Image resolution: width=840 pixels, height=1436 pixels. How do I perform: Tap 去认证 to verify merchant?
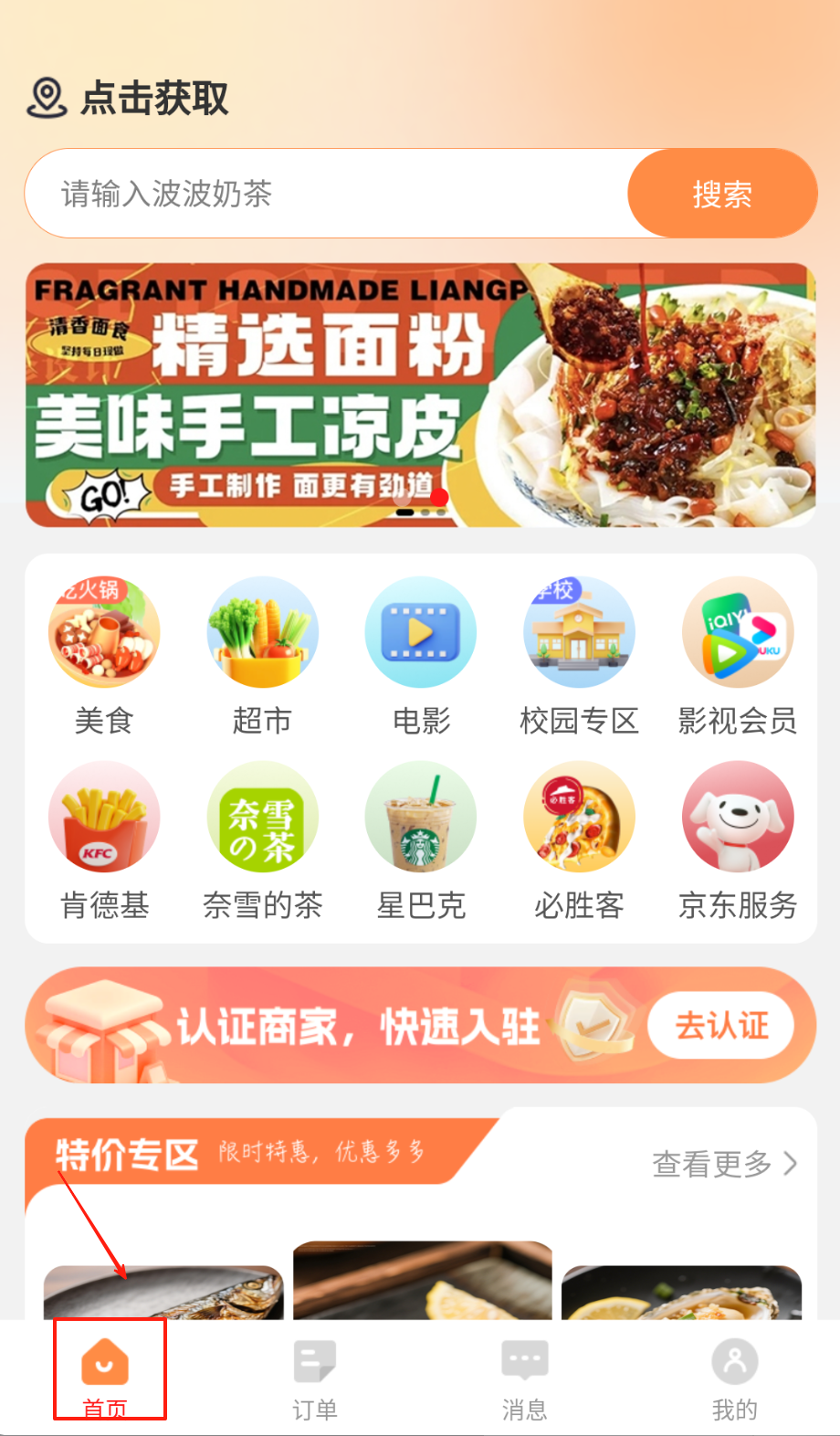coord(721,1026)
